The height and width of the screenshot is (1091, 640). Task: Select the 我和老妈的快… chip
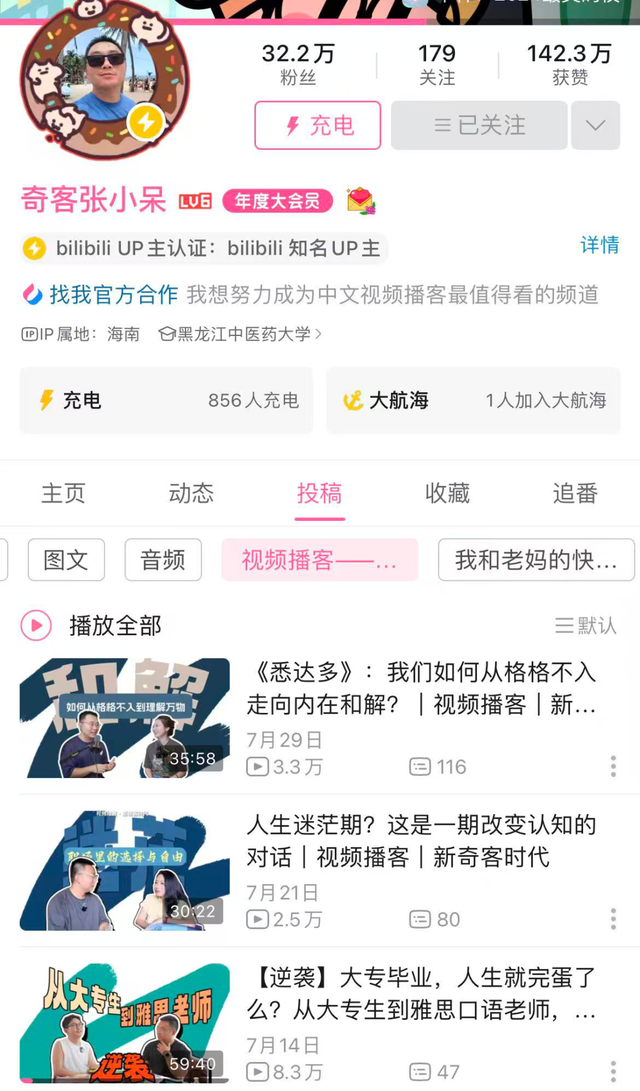pyautogui.click(x=535, y=560)
